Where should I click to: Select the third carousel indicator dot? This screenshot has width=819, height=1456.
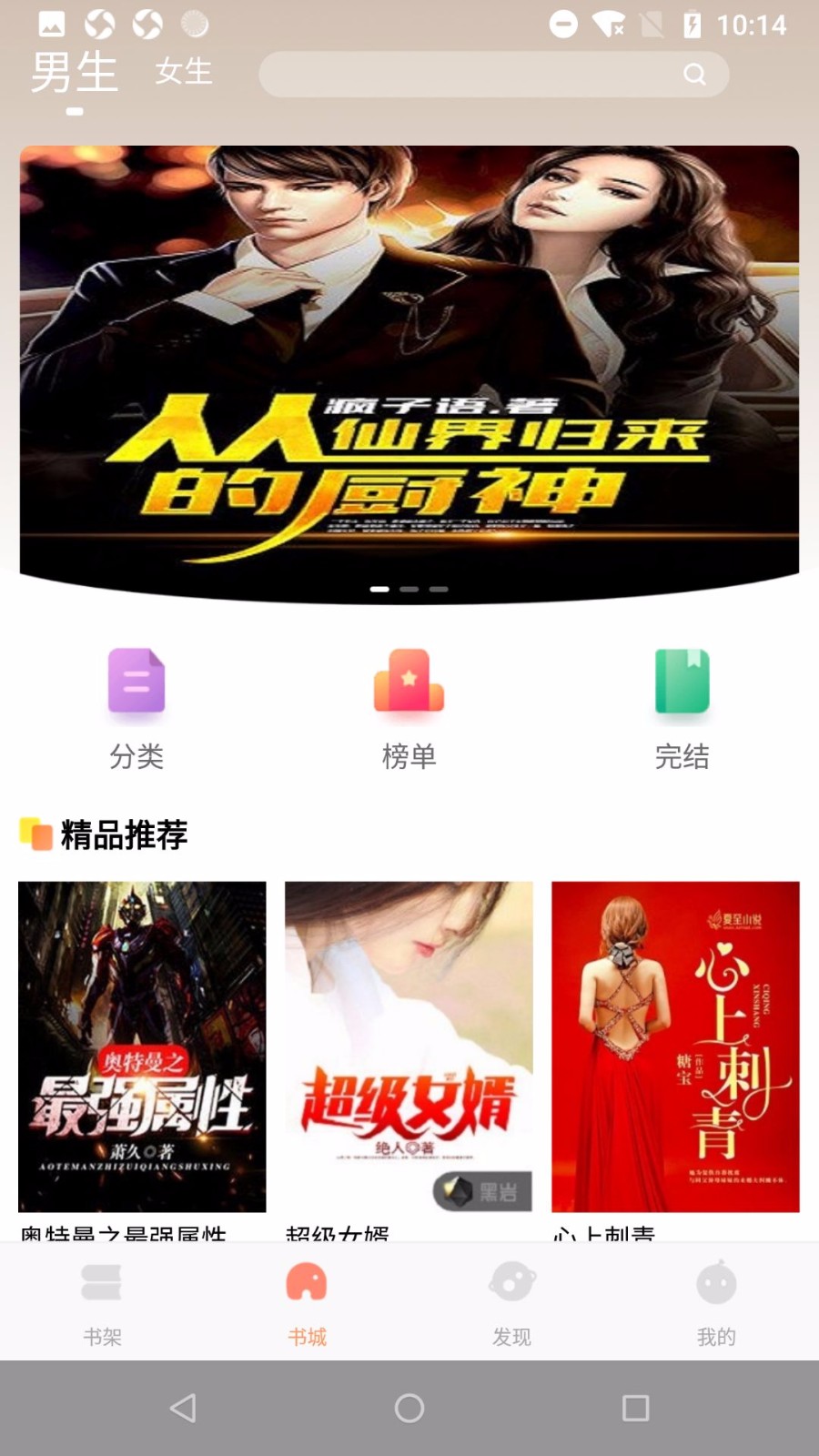tap(440, 590)
